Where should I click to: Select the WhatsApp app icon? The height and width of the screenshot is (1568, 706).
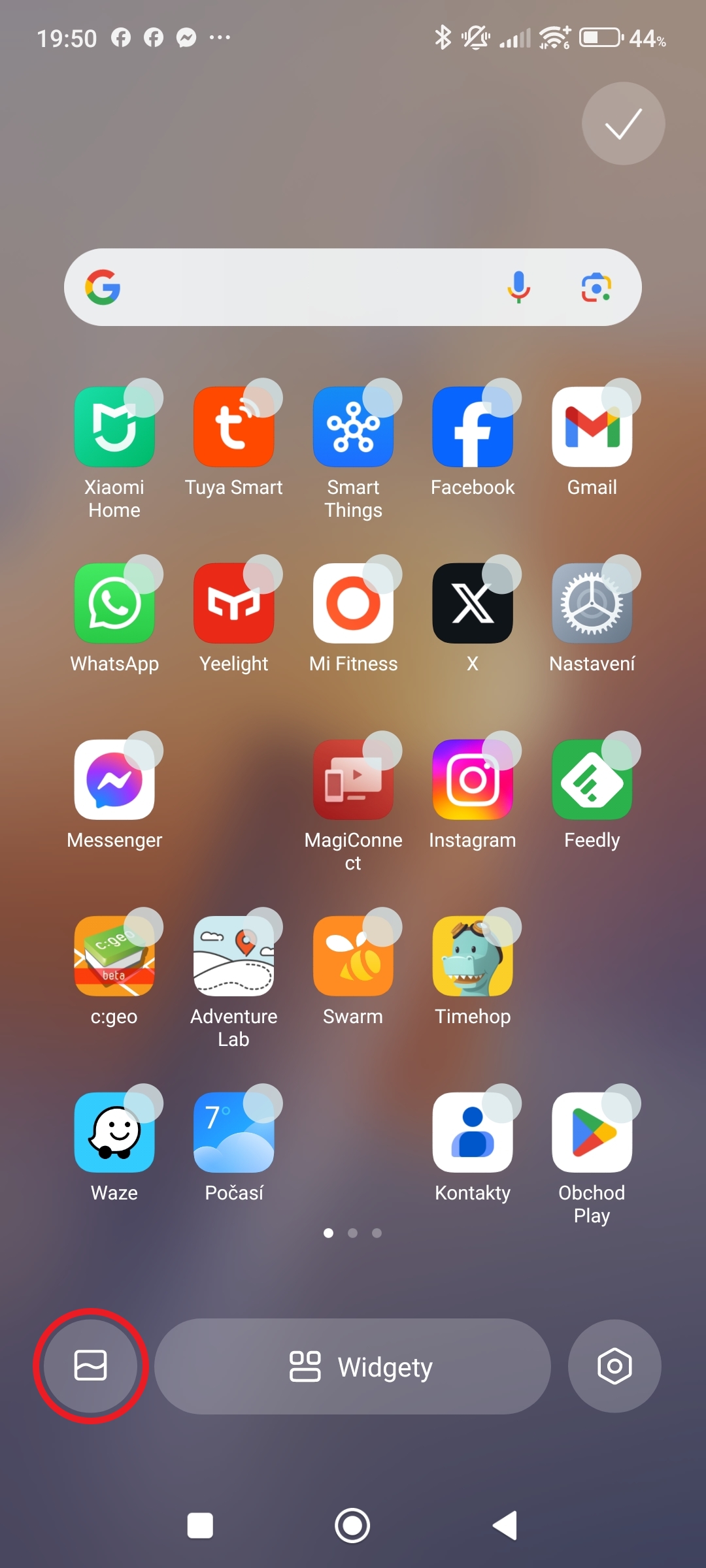[x=114, y=603]
